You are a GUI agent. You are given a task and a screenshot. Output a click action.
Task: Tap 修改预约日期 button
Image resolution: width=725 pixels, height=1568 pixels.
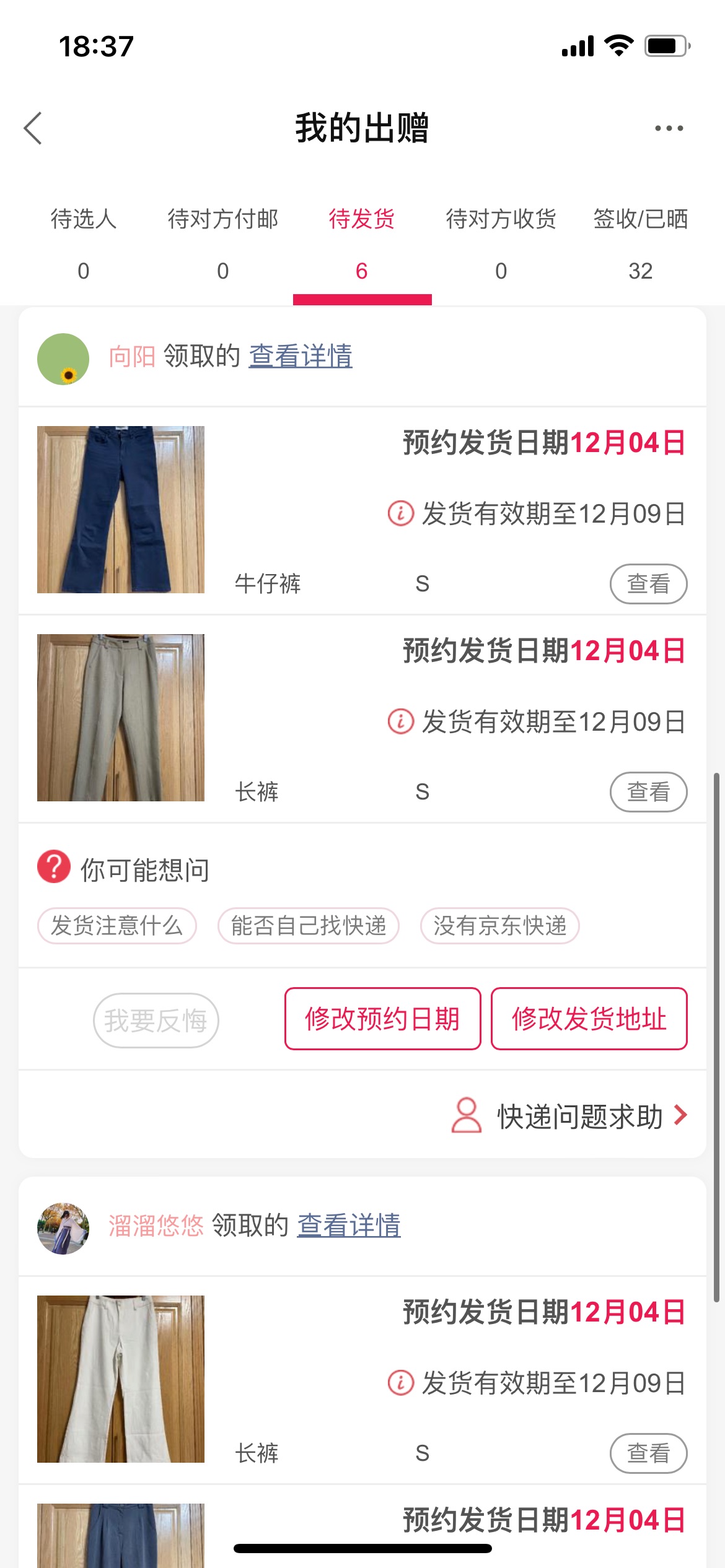point(383,1019)
